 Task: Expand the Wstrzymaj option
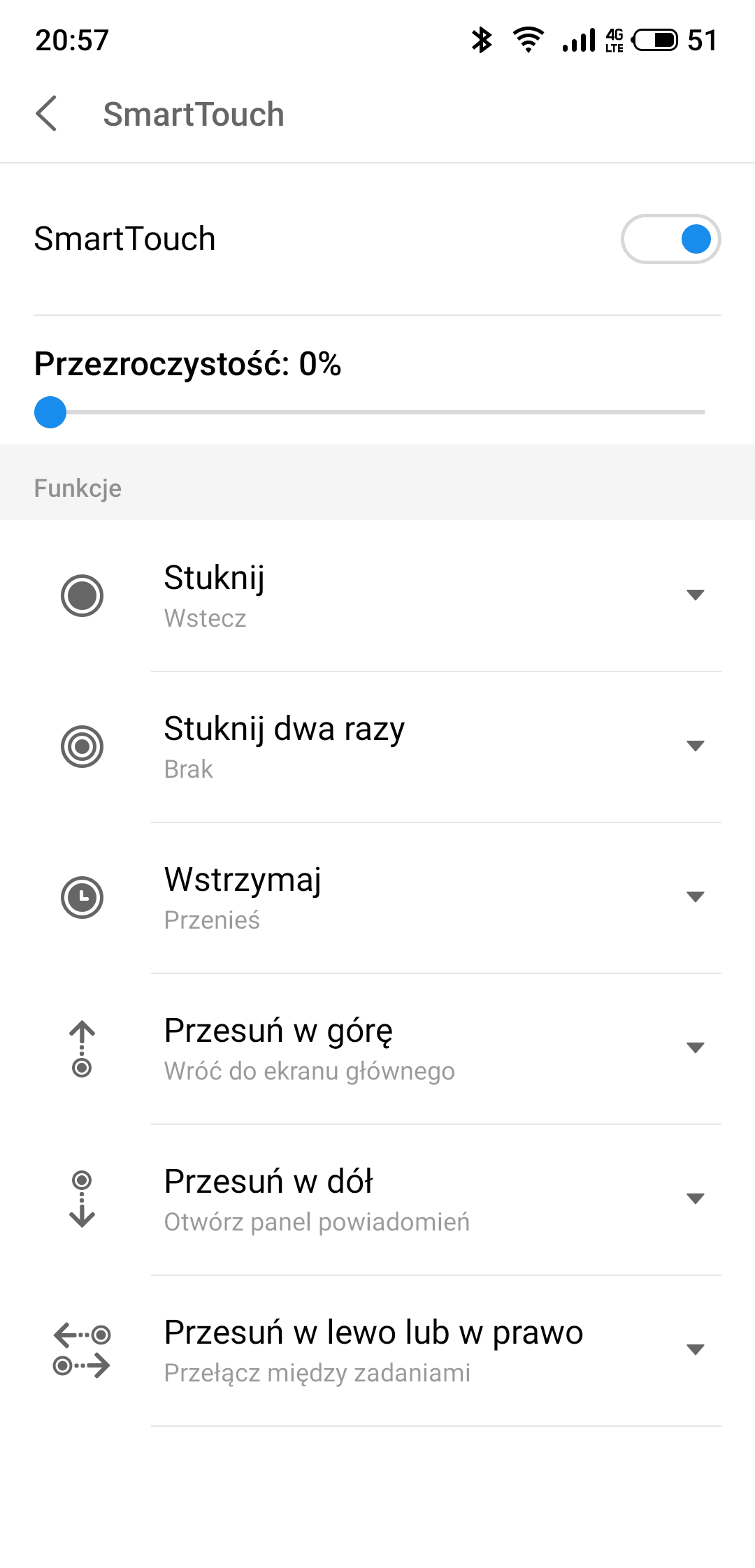click(377, 898)
